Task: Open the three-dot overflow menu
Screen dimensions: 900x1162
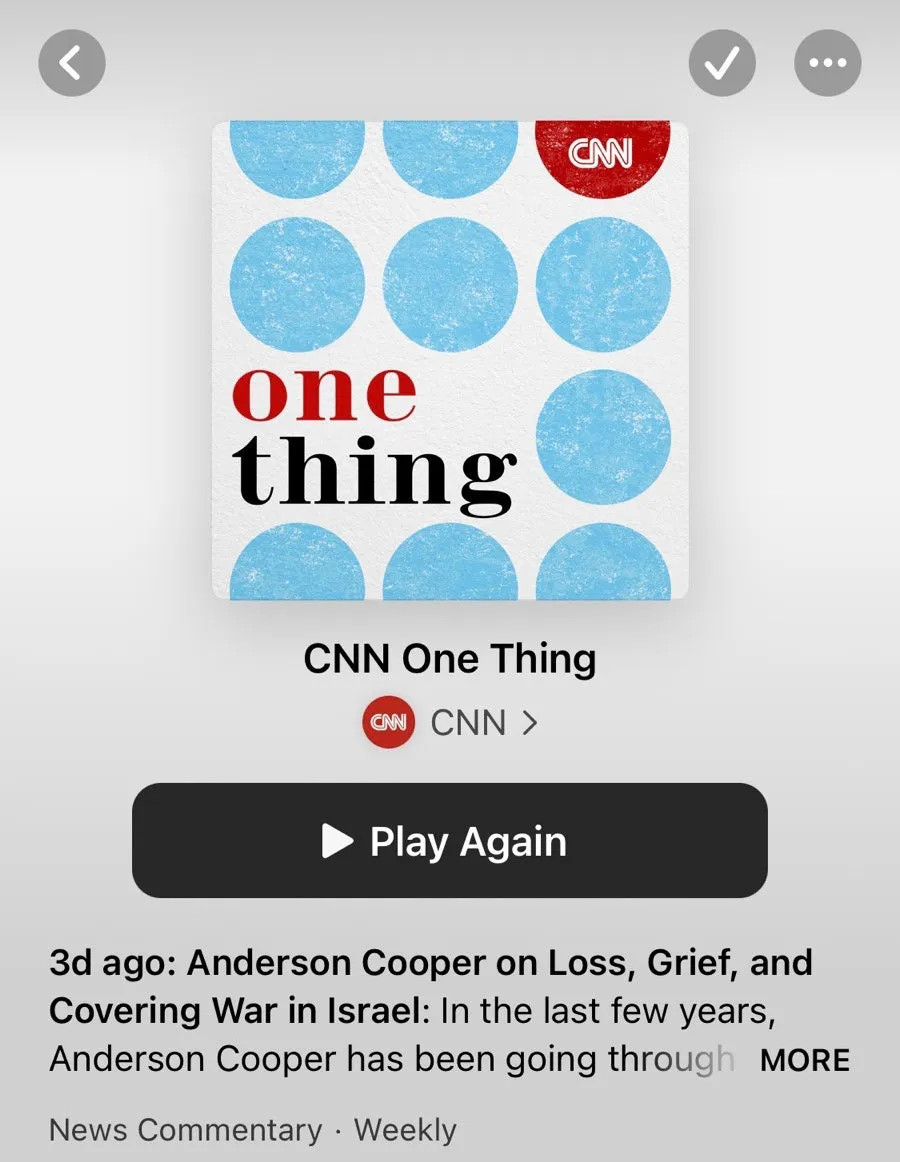Action: click(x=827, y=64)
